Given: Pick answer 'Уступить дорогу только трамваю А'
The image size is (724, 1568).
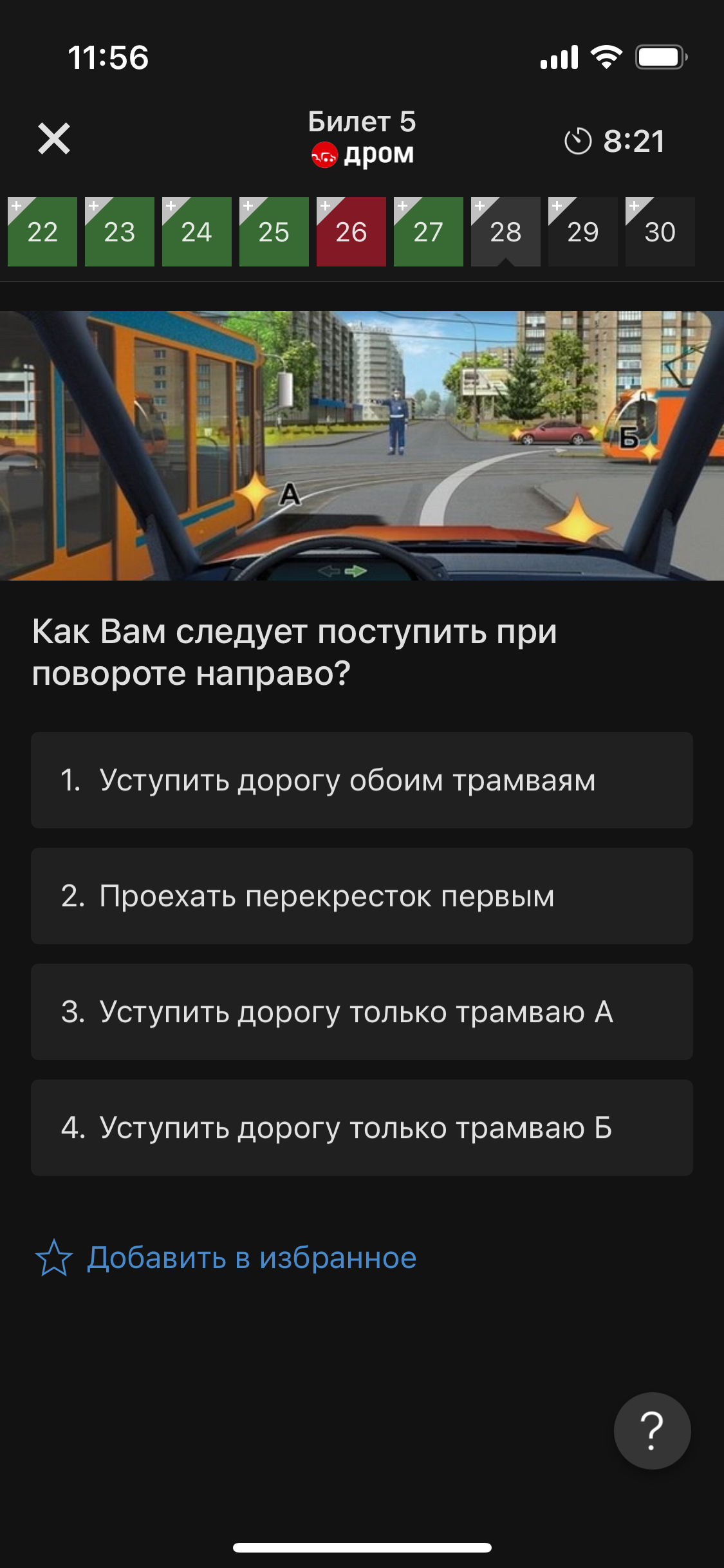Looking at the screenshot, I should tap(362, 1012).
